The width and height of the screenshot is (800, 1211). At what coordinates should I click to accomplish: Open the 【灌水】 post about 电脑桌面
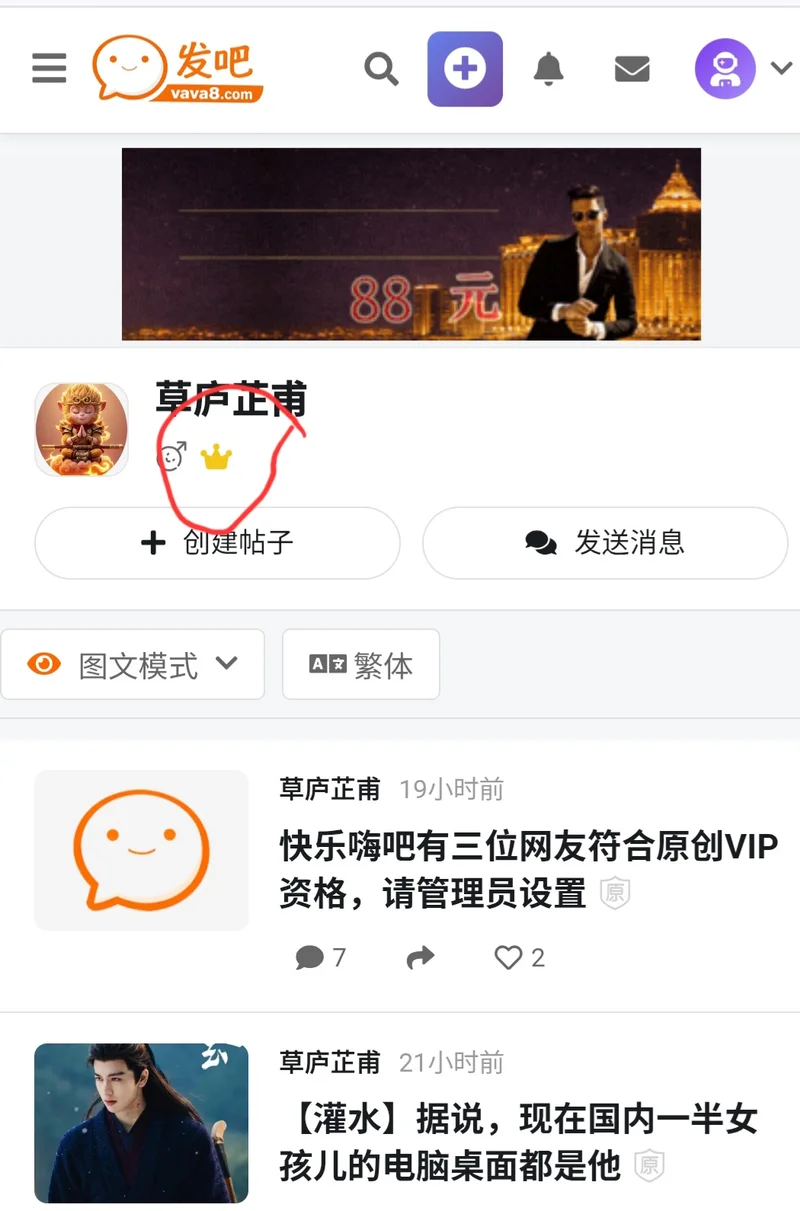[x=518, y=1142]
